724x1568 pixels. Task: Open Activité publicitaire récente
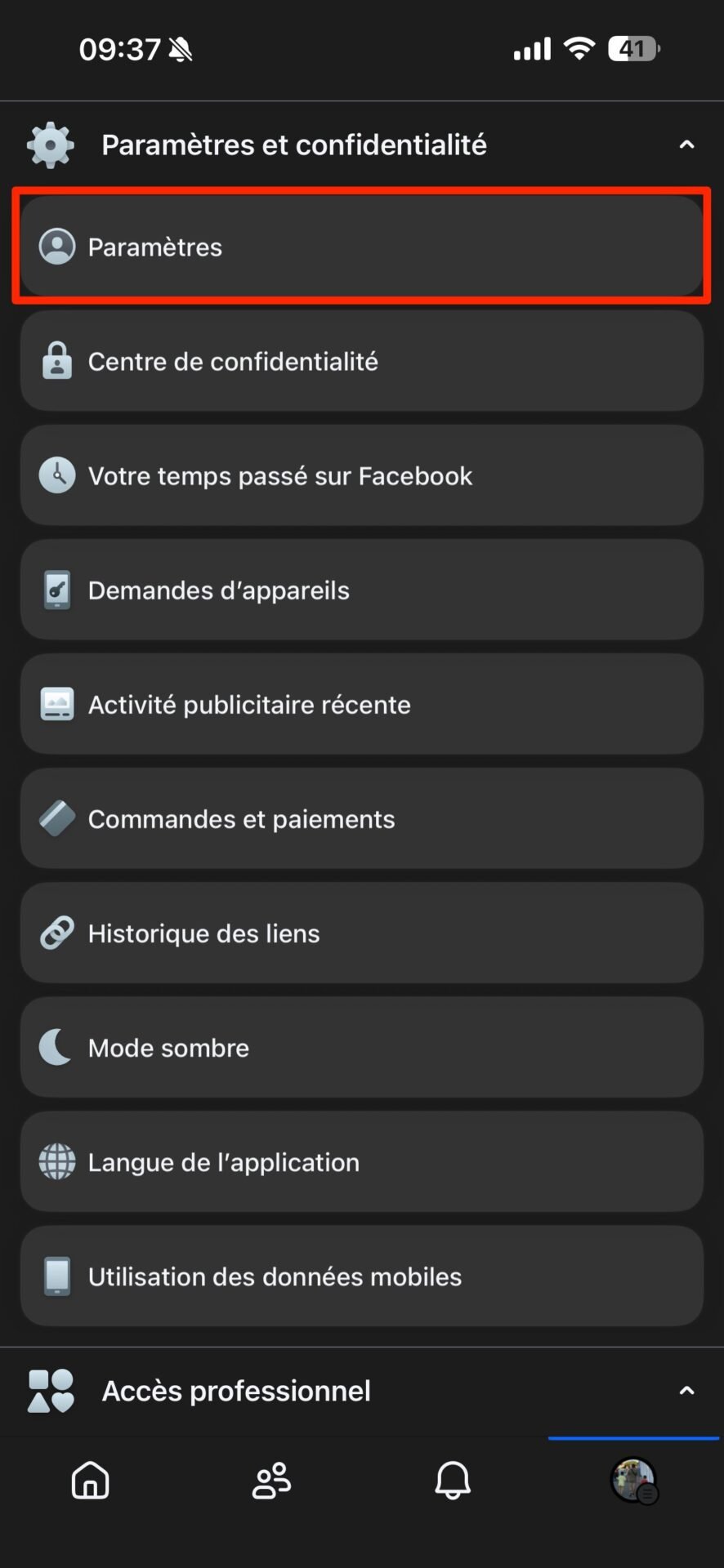362,704
